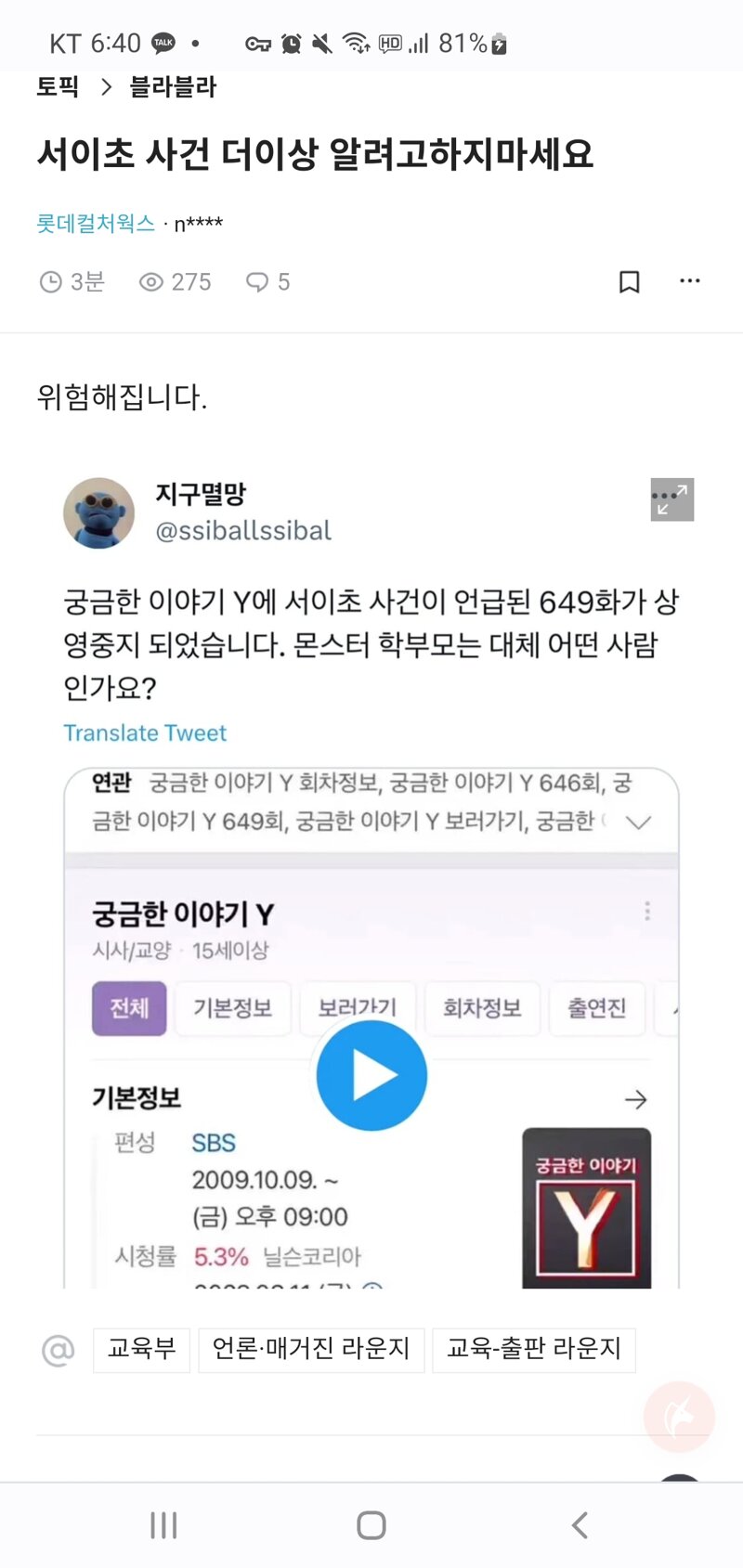Tap the floating pink action button
This screenshot has width=743, height=1568.
tap(679, 1417)
